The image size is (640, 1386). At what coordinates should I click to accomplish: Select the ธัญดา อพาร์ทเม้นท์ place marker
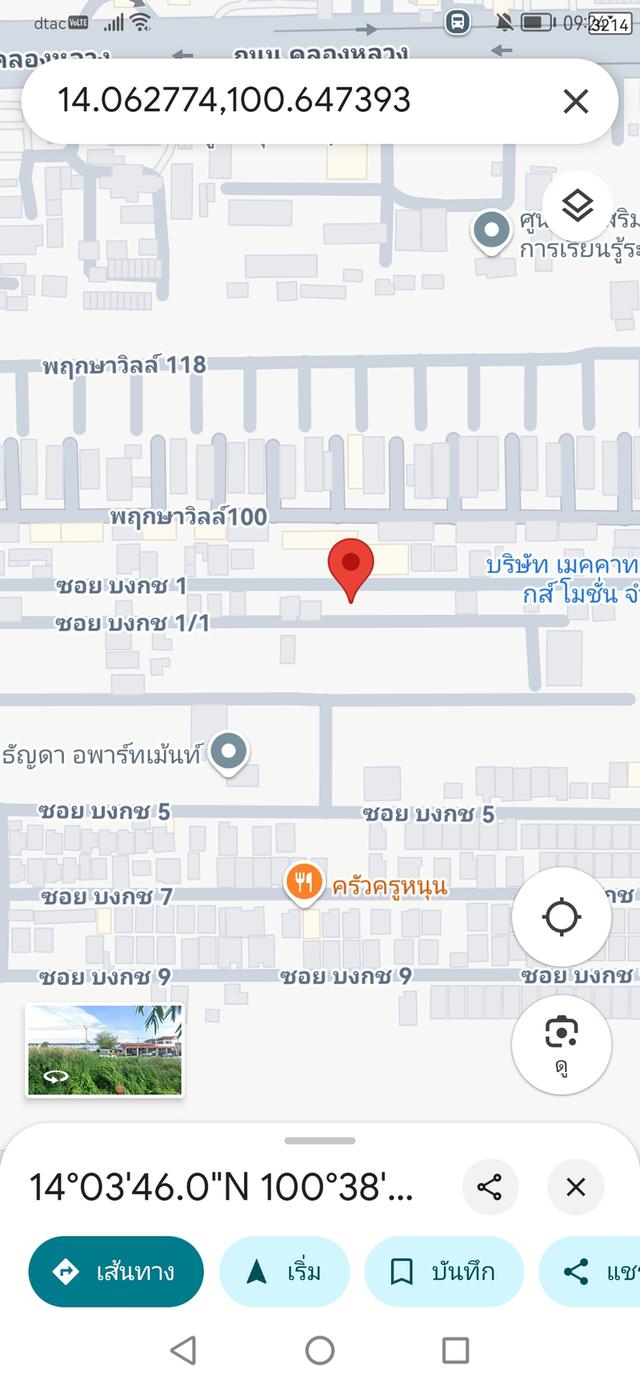pyautogui.click(x=231, y=751)
